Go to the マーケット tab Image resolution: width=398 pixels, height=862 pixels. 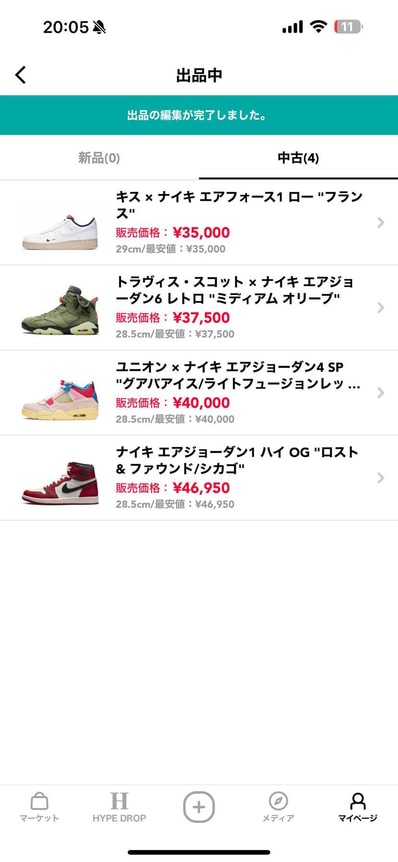(x=40, y=807)
